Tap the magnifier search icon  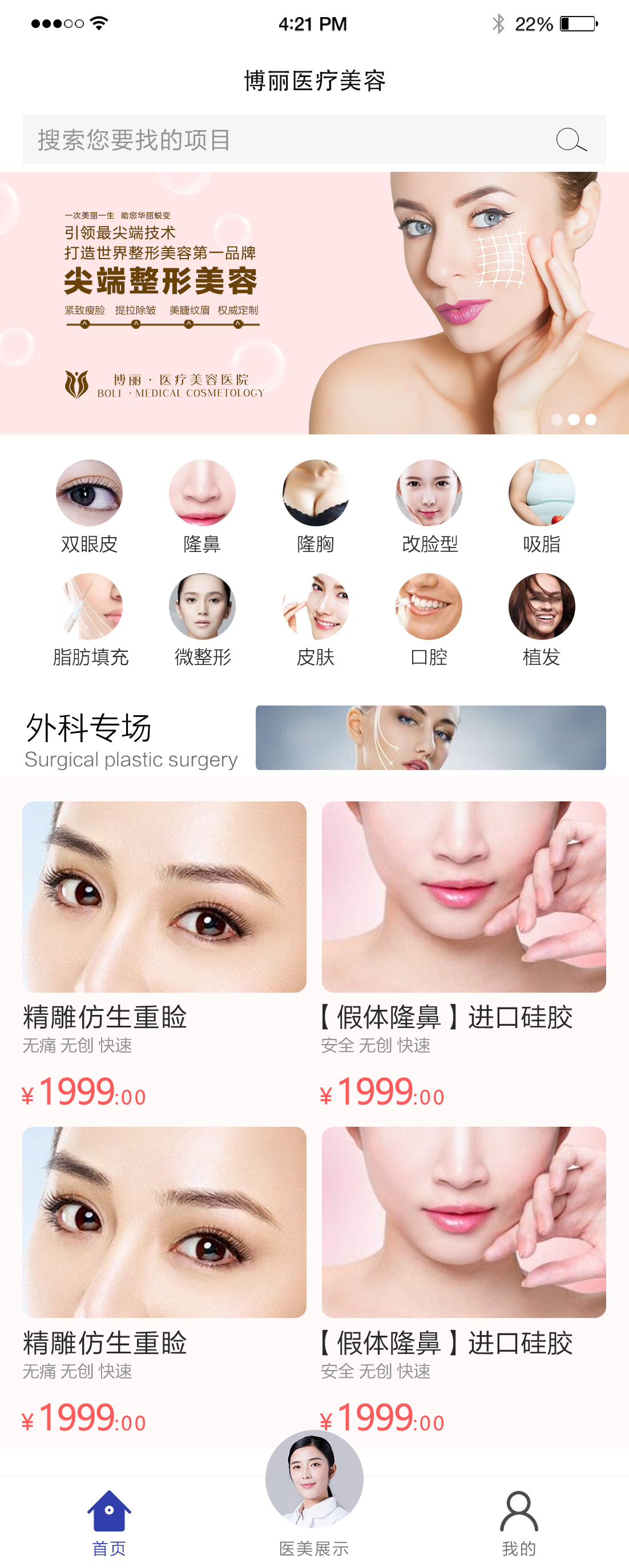tap(571, 140)
